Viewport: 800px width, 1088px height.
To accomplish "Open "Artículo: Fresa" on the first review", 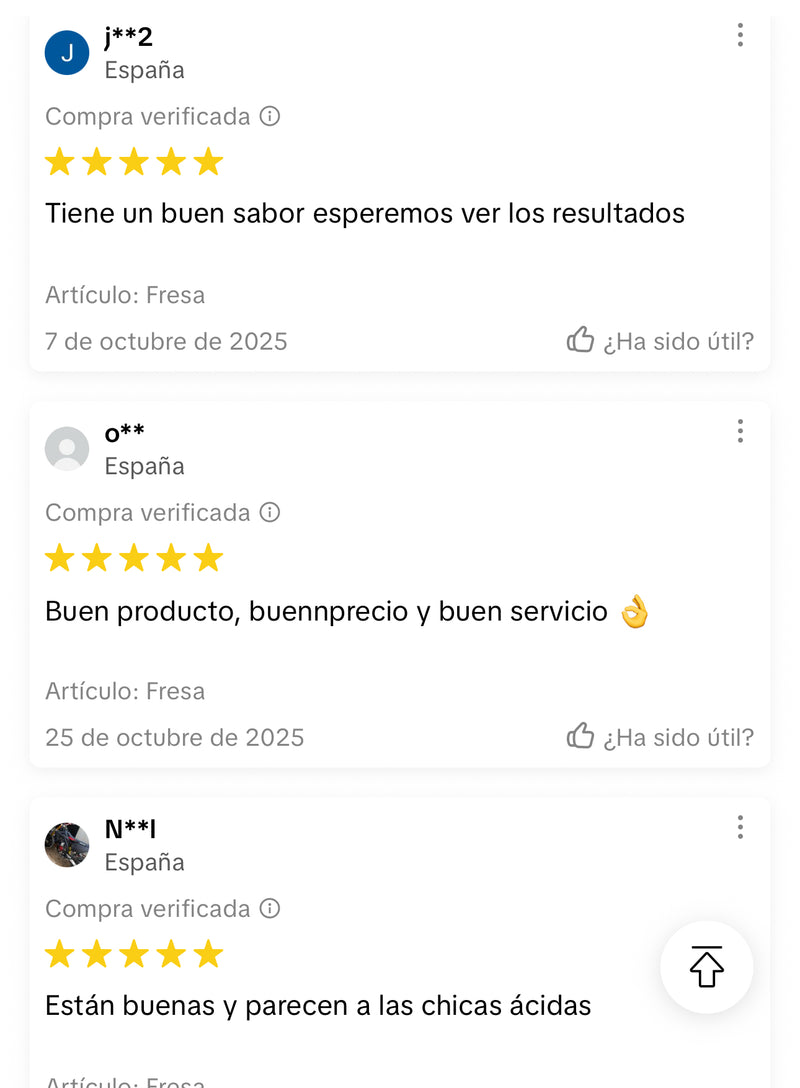I will (125, 295).
